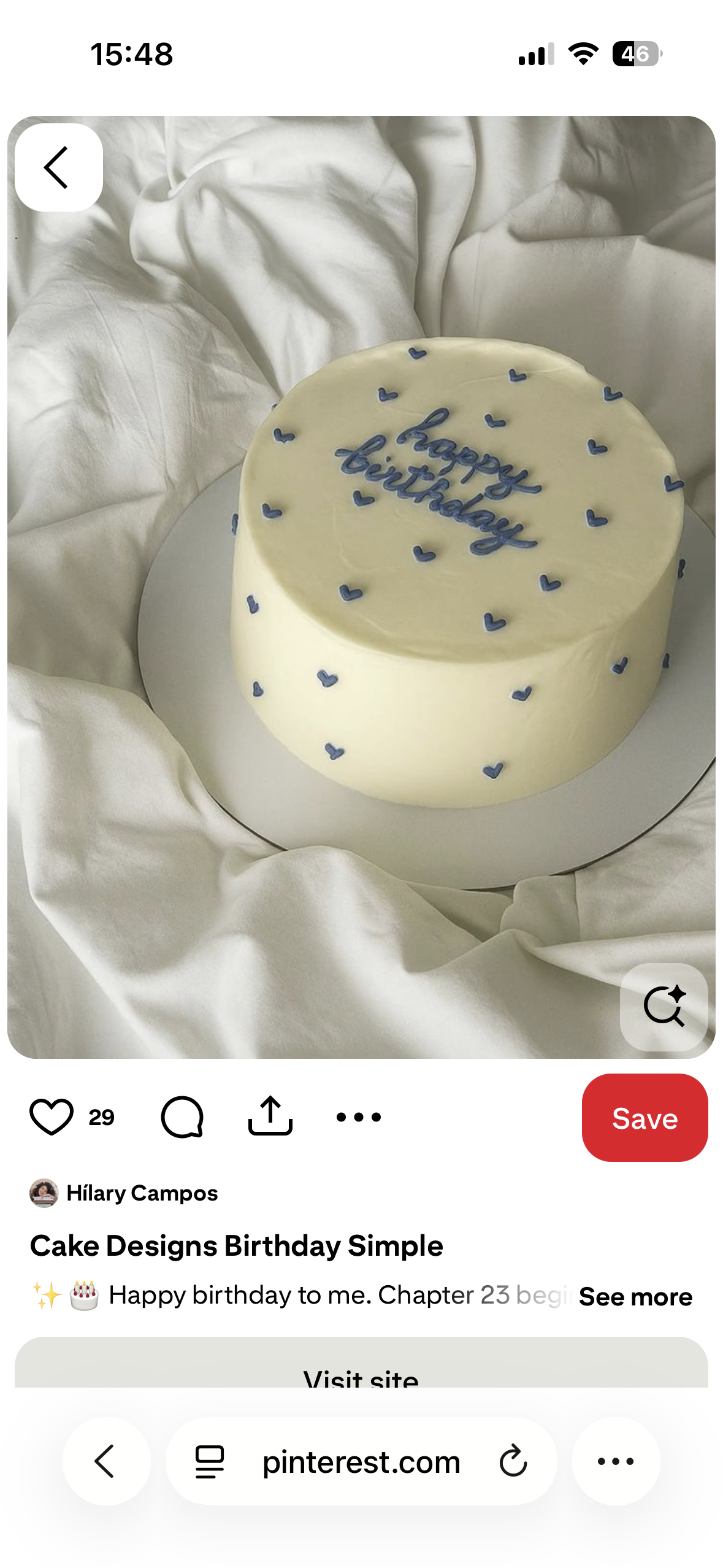The image size is (723, 1568).
Task: Open the page menu icon beside pinterest.com
Action: click(209, 1461)
